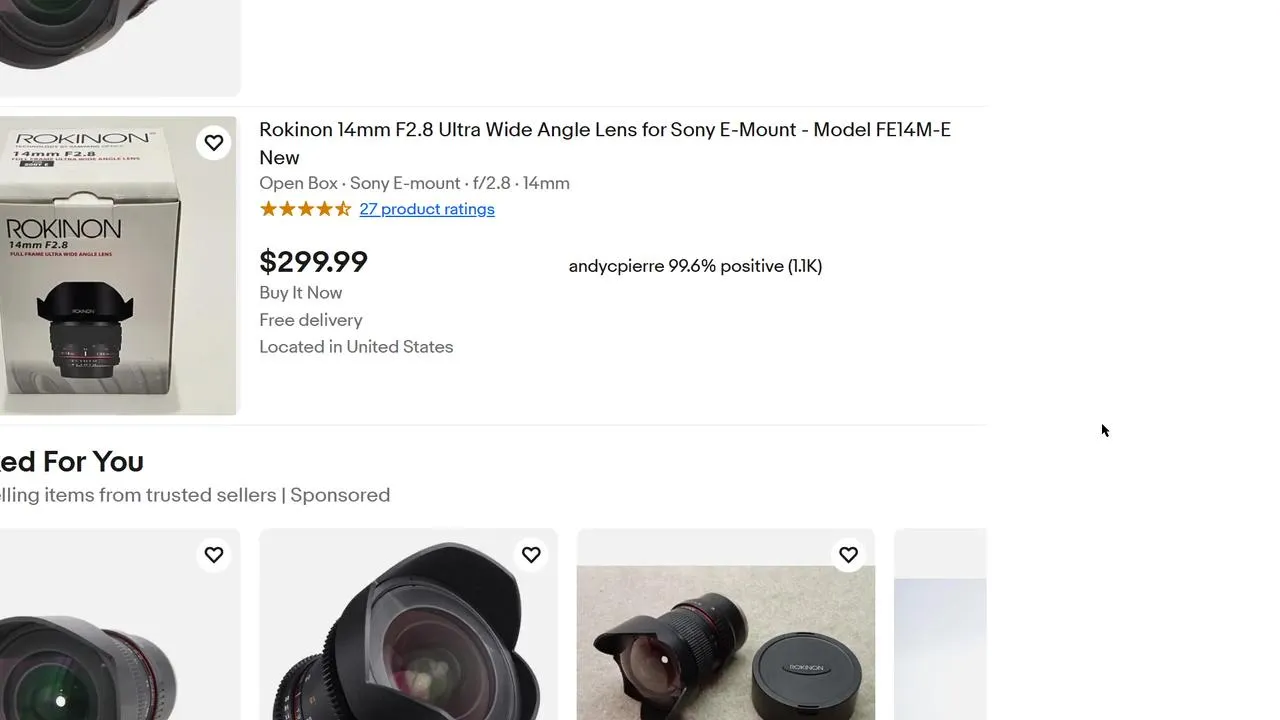The height and width of the screenshot is (720, 1280).
Task: Save the cine lens with petal hood
Action: (531, 555)
